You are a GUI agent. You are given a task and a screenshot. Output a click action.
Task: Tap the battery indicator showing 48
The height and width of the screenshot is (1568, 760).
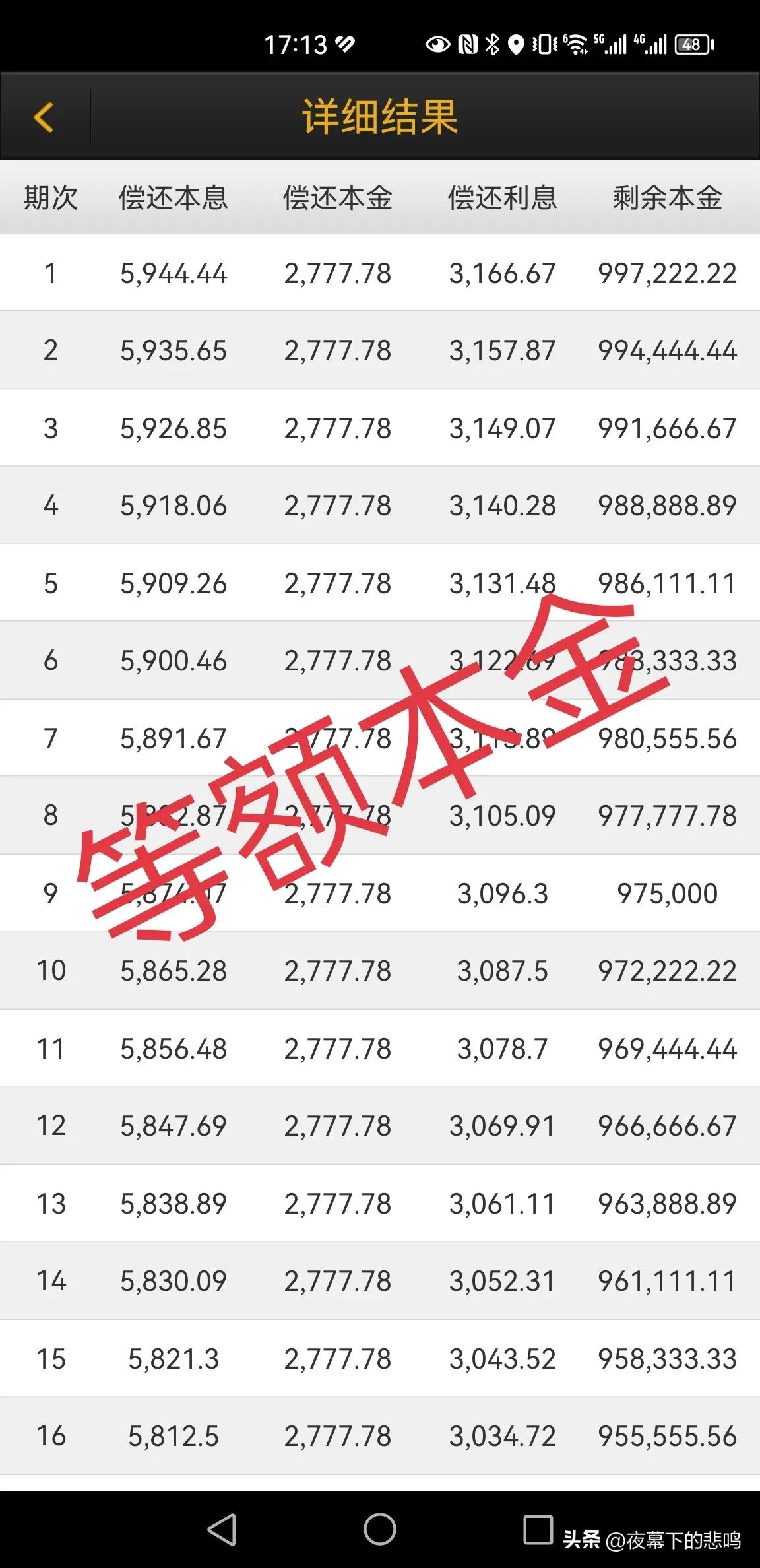(691, 44)
